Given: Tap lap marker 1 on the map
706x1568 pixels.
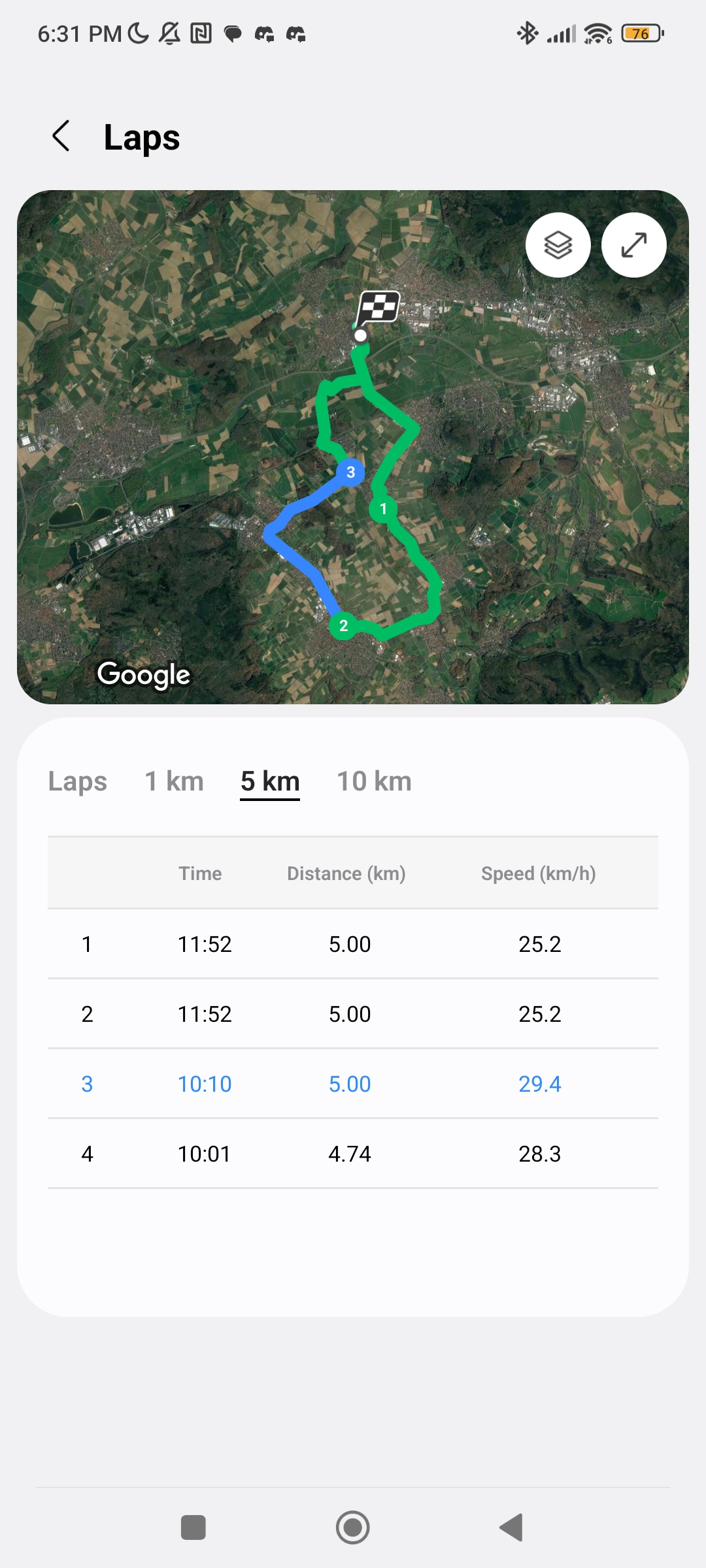Looking at the screenshot, I should [x=383, y=508].
